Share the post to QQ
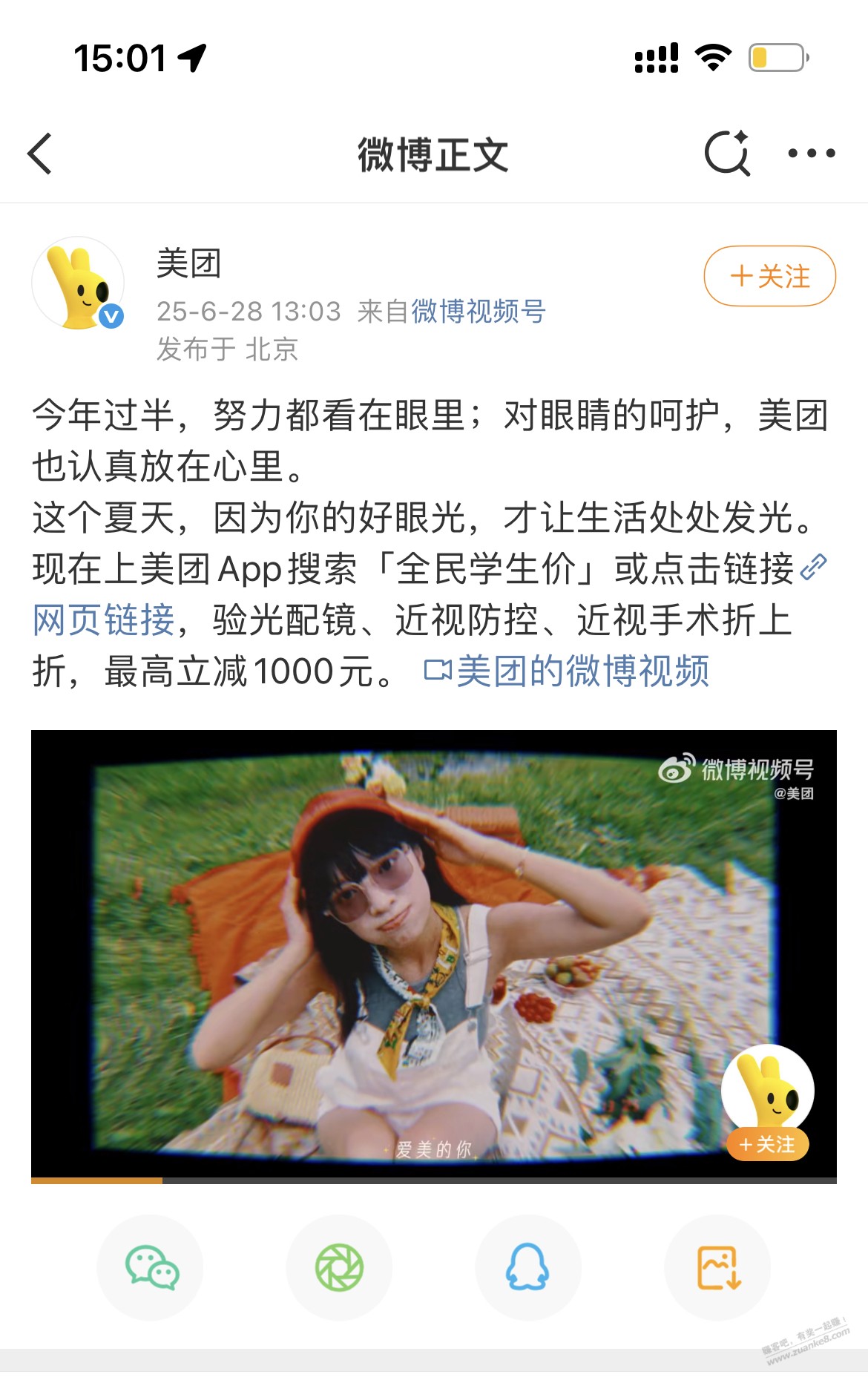868x1380 pixels. [527, 1267]
